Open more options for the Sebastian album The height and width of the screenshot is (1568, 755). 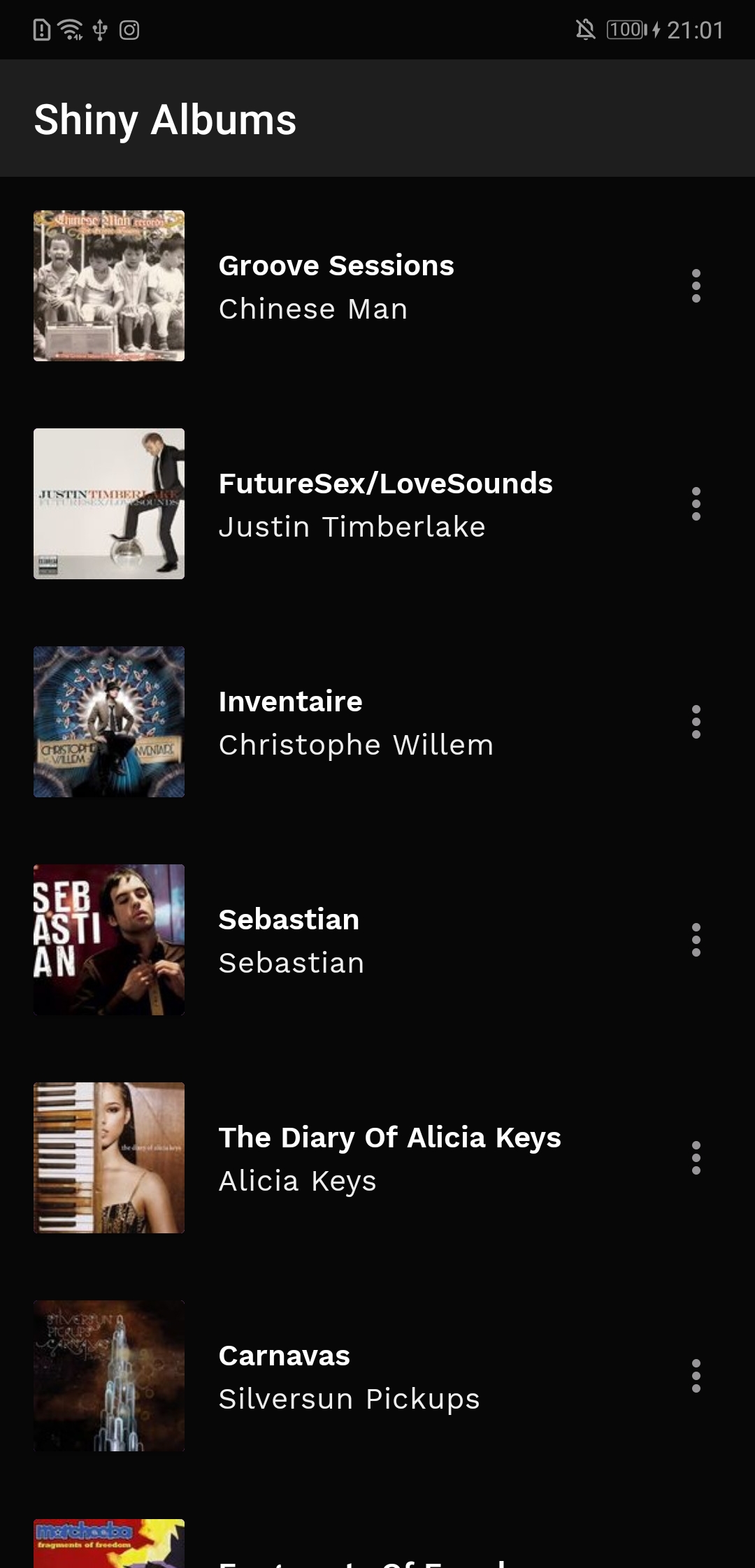[696, 940]
